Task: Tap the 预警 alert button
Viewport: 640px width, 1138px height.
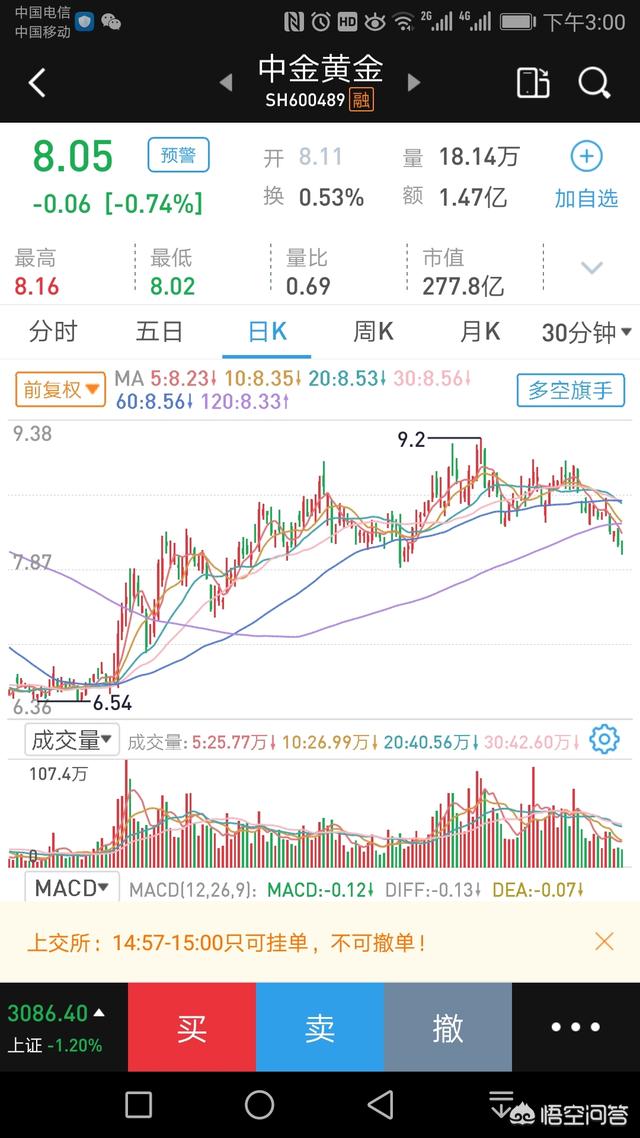Action: (179, 155)
